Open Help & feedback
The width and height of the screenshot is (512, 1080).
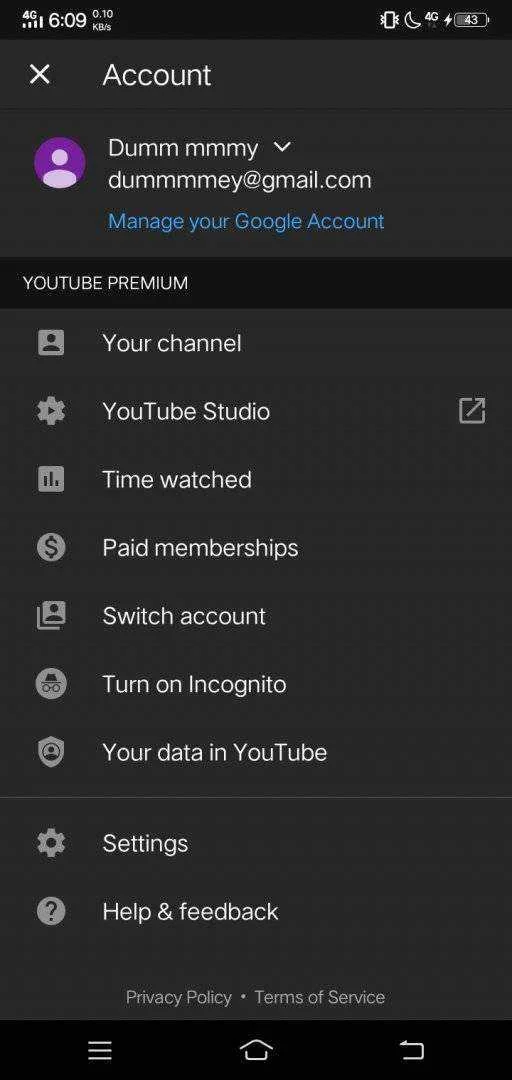[x=256, y=911]
